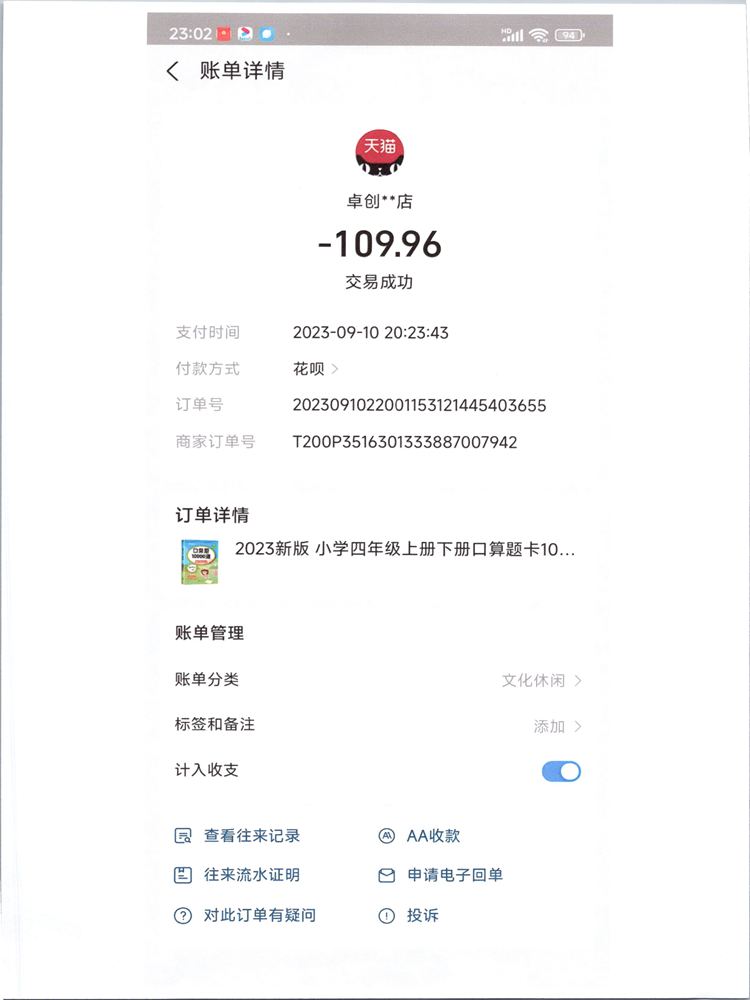750x1000 pixels.
Task: Change the 账单分类 category
Action: point(542,680)
